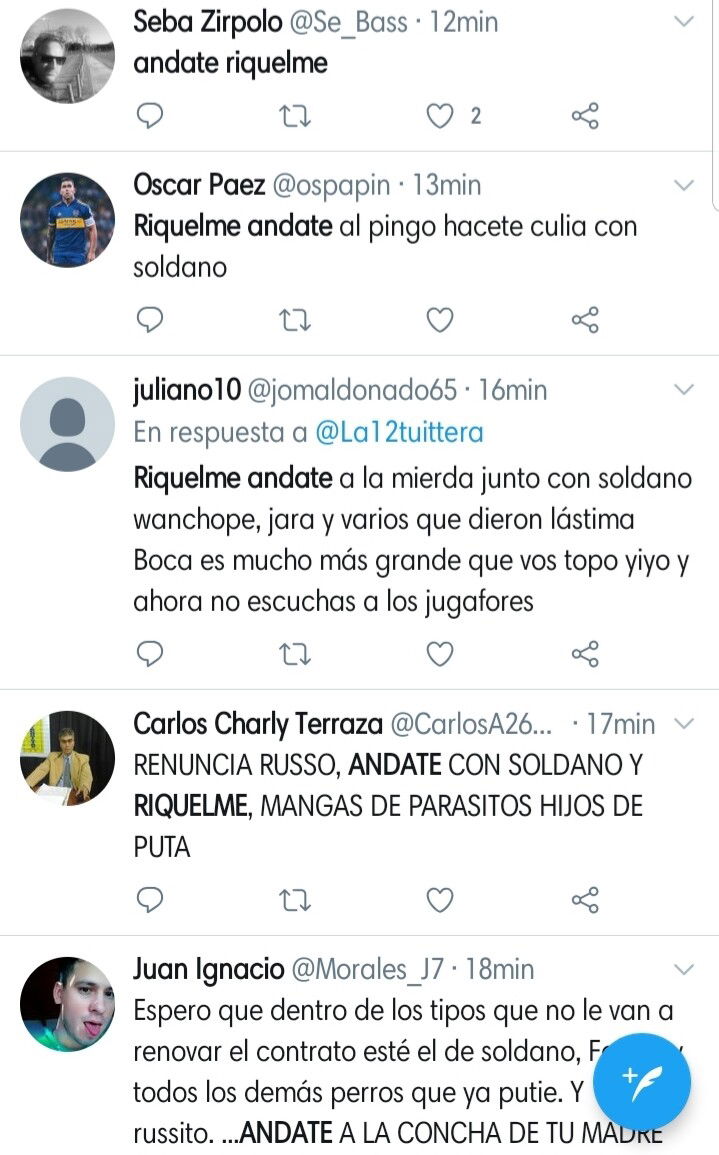719x1155 pixels.
Task: Like Oscar Paez's tweet
Action: coord(440,320)
